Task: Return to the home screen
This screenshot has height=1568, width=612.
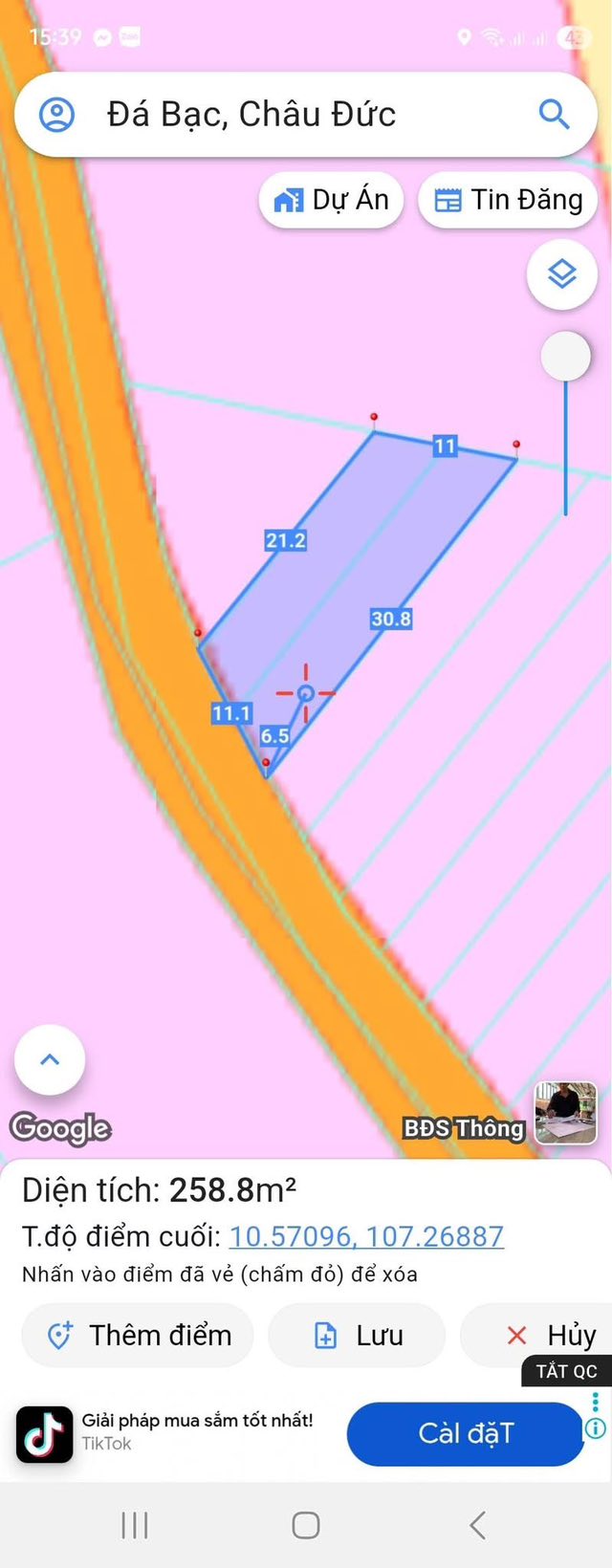Action: pyautogui.click(x=306, y=1525)
